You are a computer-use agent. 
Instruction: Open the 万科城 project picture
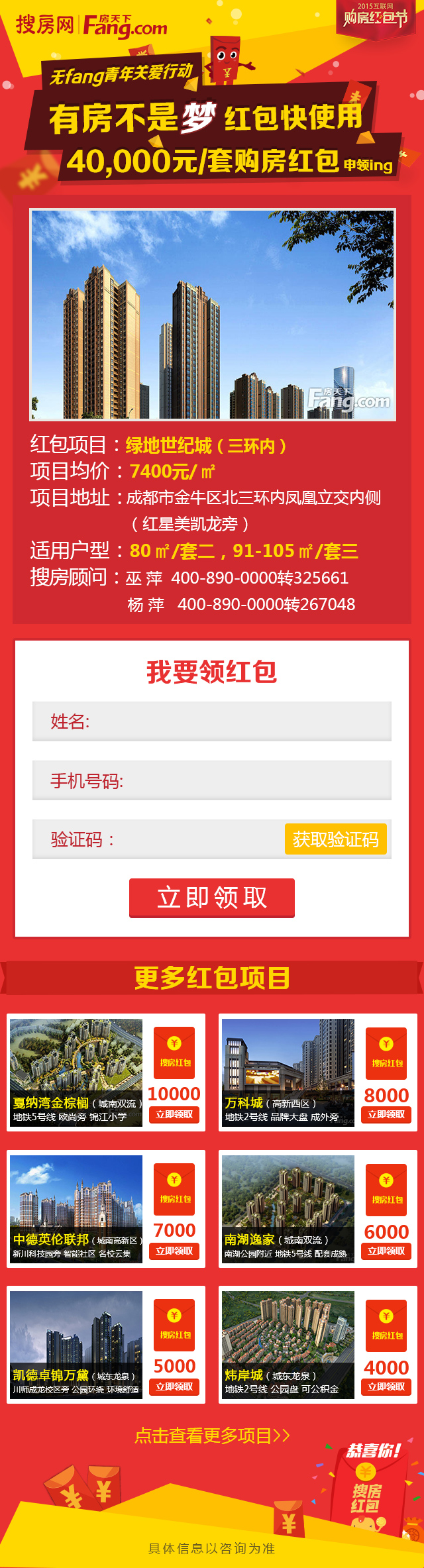[x=288, y=1060]
